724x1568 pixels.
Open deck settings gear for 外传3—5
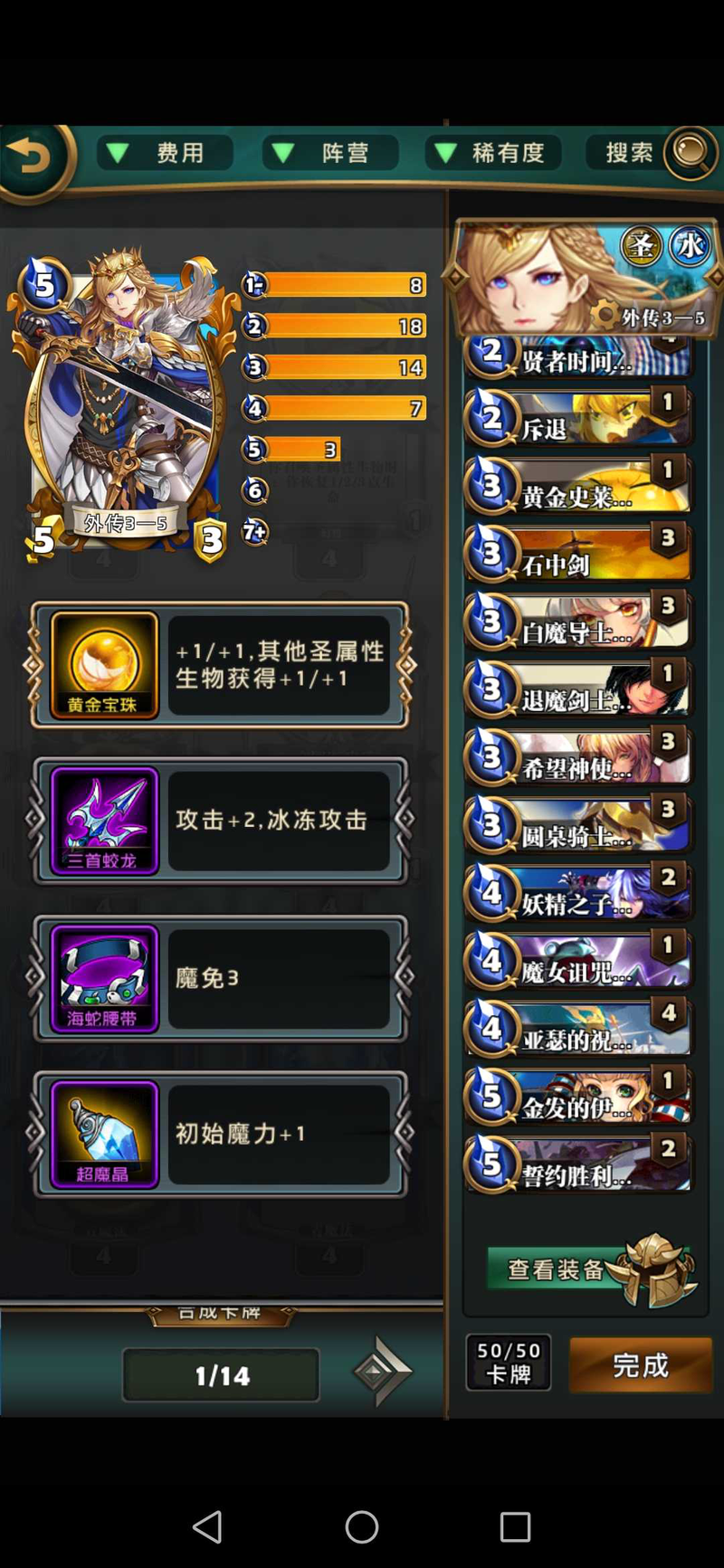pyautogui.click(x=605, y=315)
